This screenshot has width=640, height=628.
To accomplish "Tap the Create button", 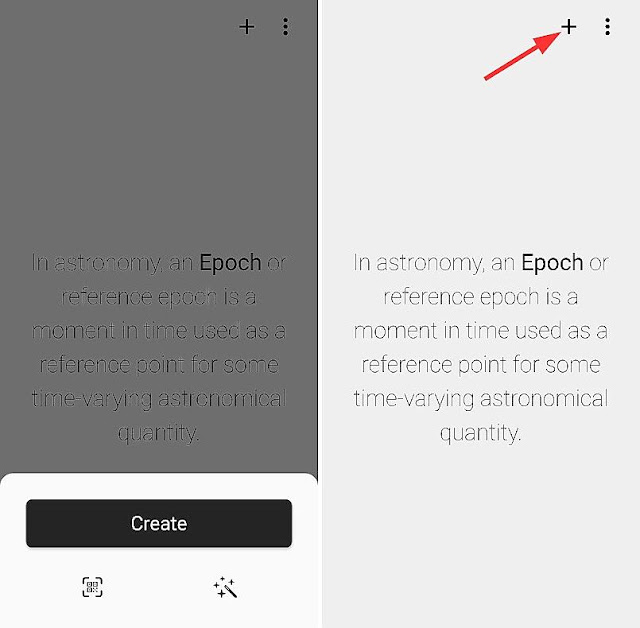I will [159, 523].
